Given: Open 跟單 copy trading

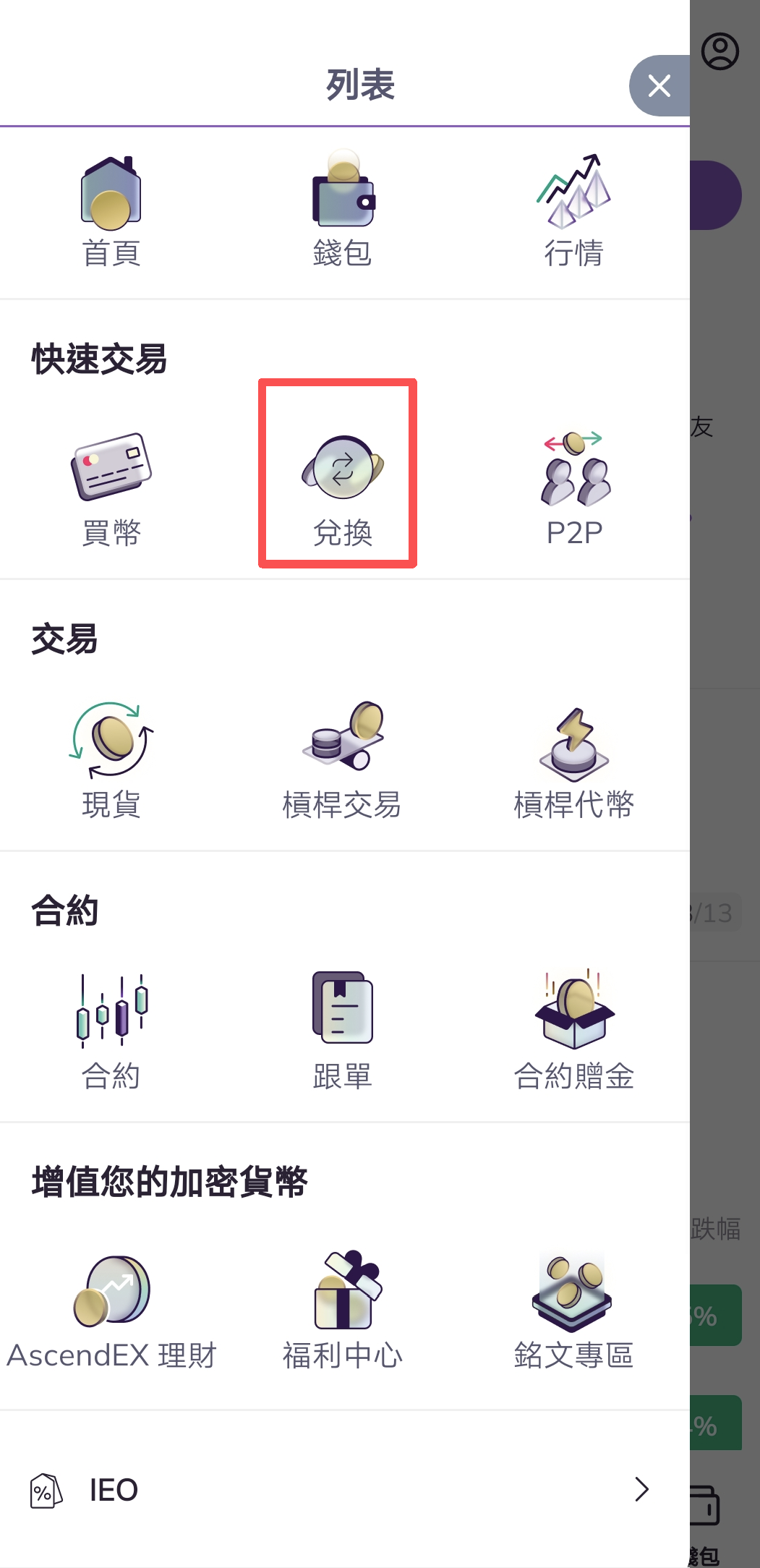Looking at the screenshot, I should tap(342, 1031).
